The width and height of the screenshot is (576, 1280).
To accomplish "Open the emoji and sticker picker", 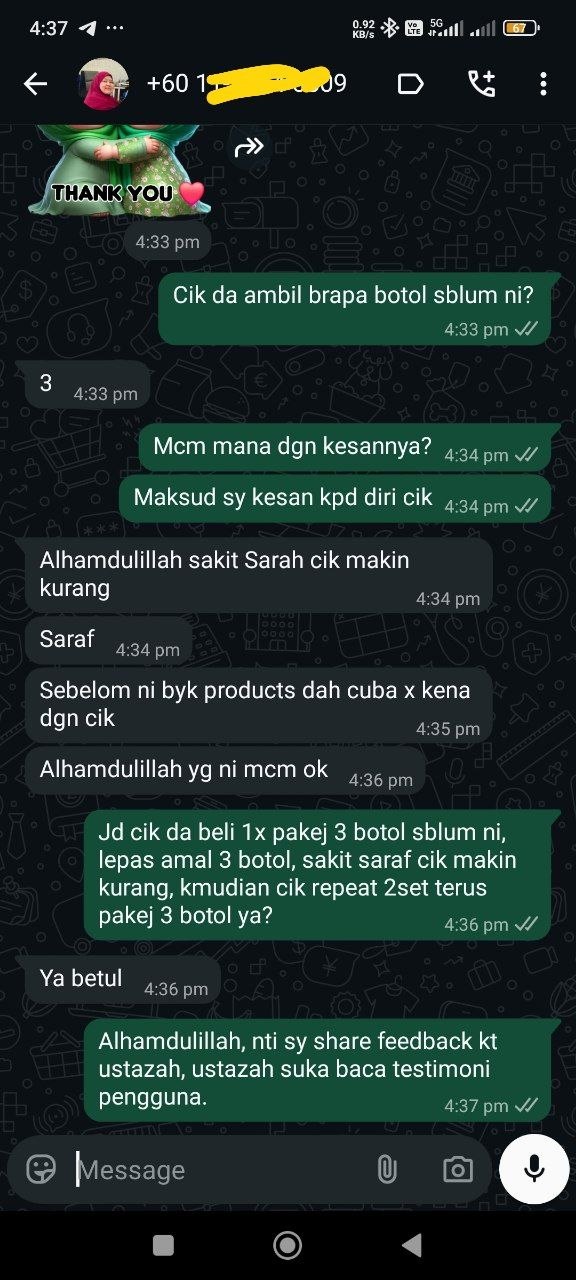I will click(x=41, y=1169).
